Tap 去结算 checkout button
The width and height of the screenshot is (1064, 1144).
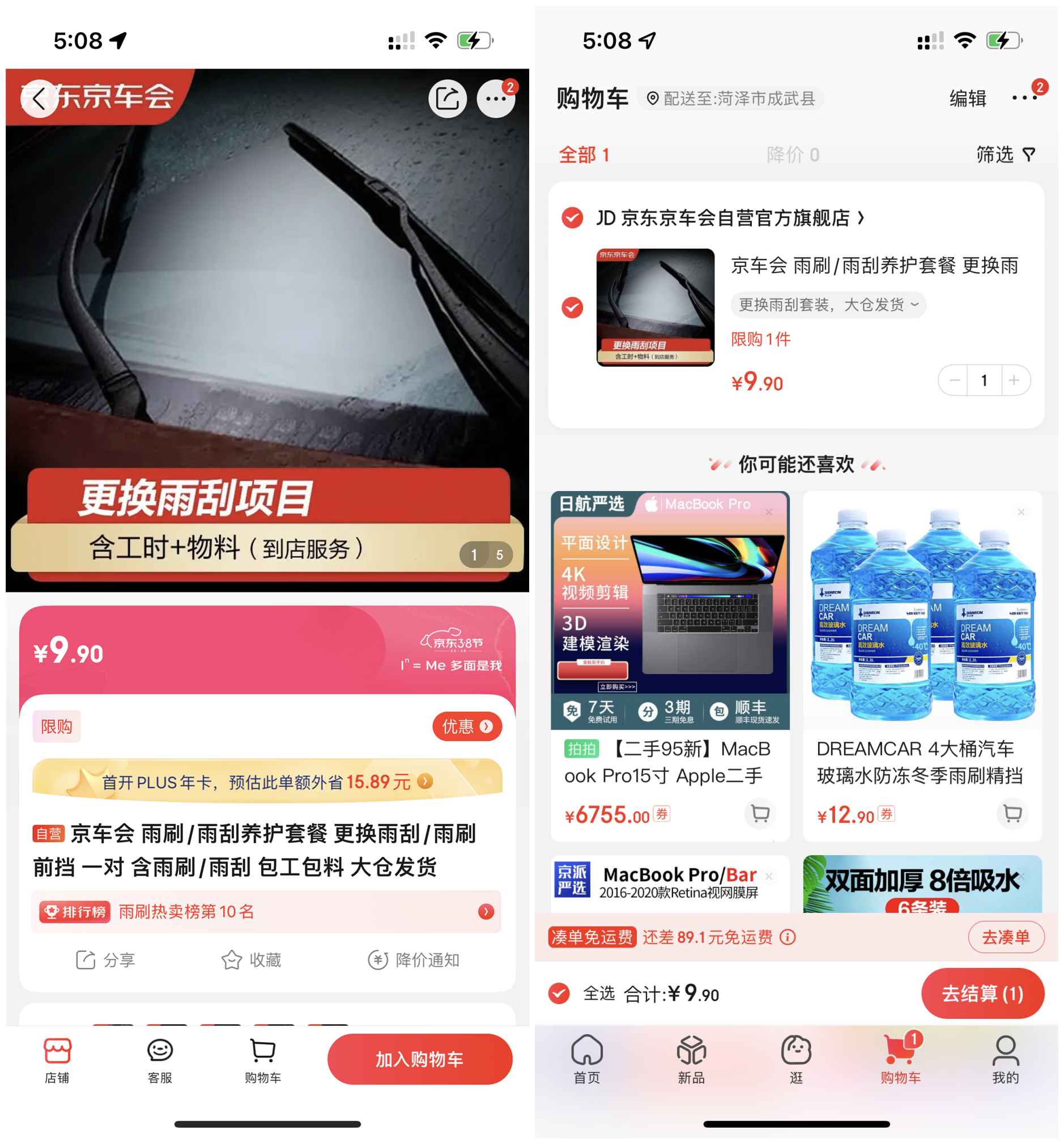(982, 993)
